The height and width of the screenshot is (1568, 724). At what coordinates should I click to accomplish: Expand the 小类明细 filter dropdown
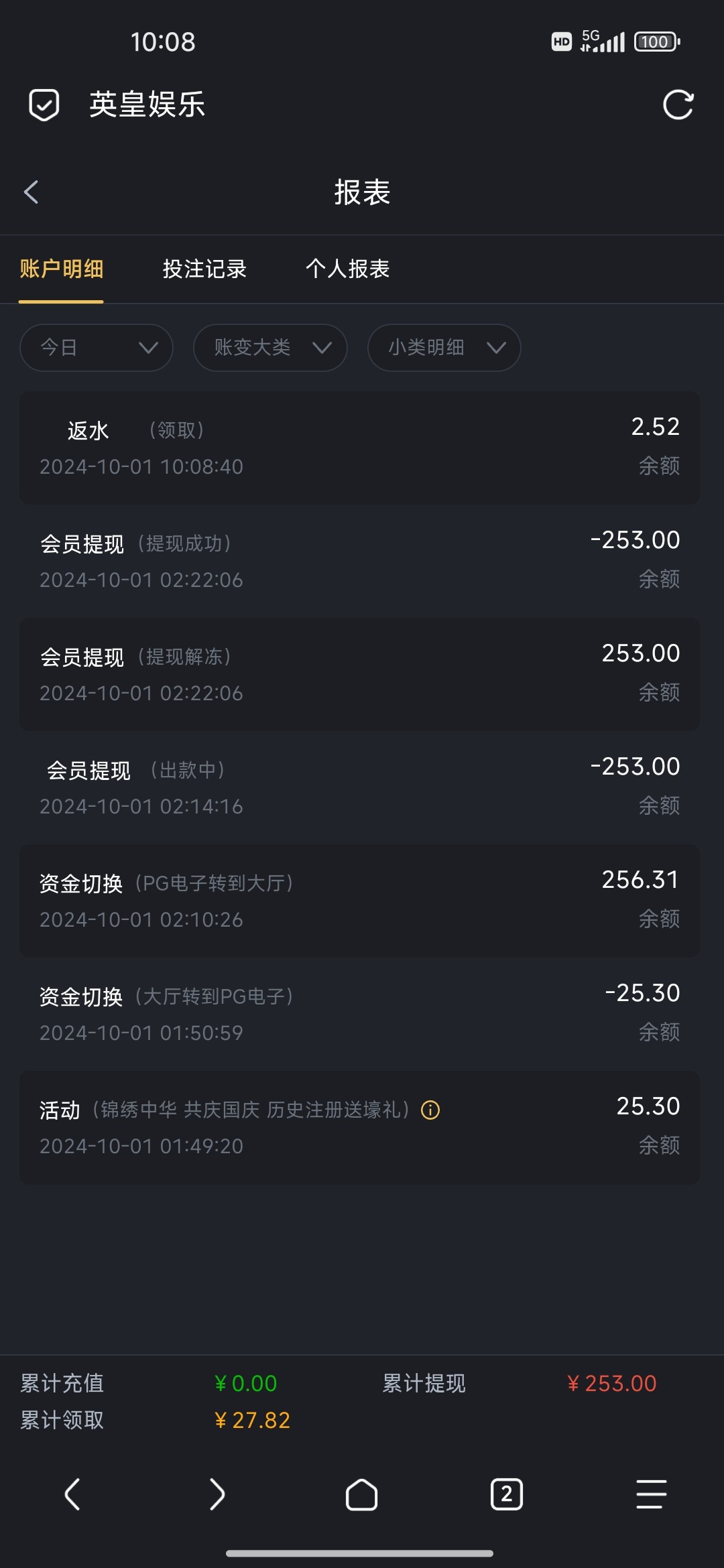(444, 348)
